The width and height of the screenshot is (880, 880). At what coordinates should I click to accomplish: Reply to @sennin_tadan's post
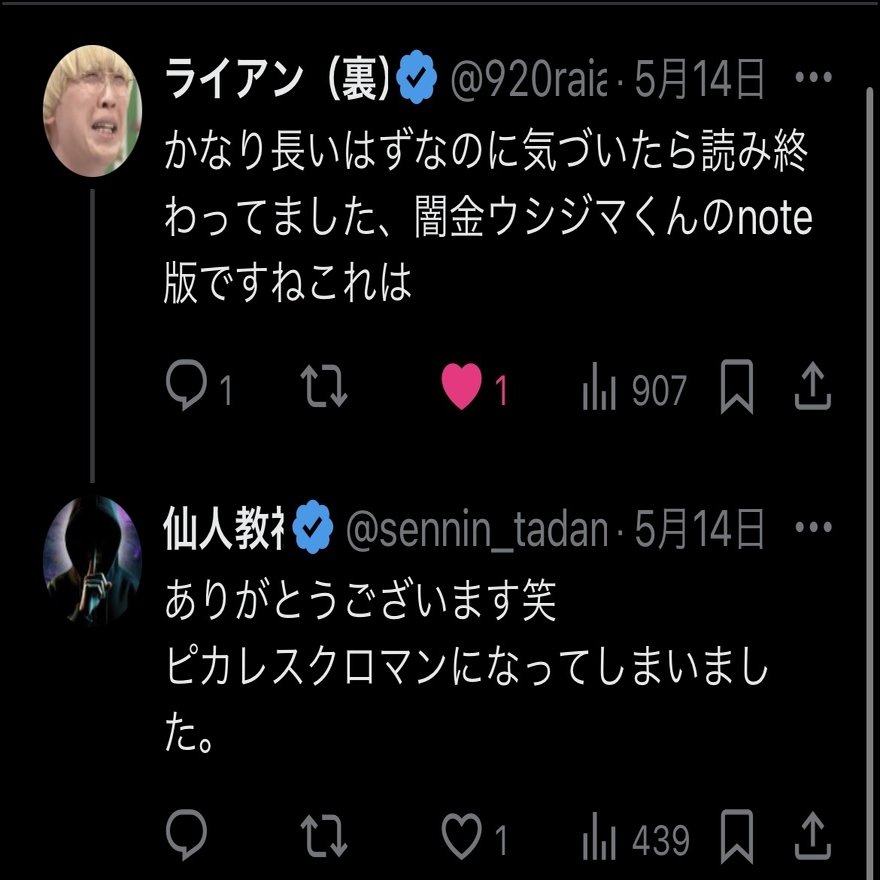click(186, 836)
